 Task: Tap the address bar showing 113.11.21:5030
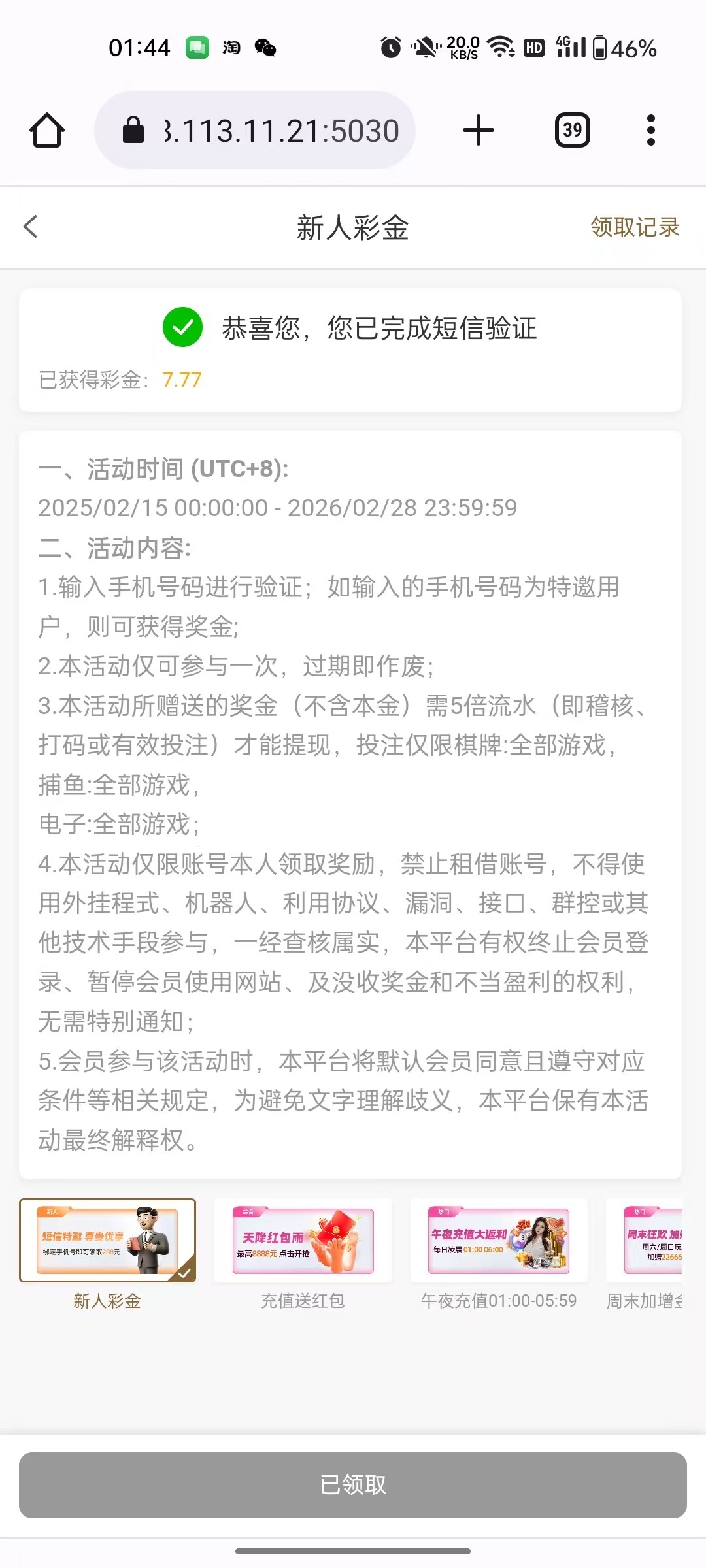(x=255, y=130)
